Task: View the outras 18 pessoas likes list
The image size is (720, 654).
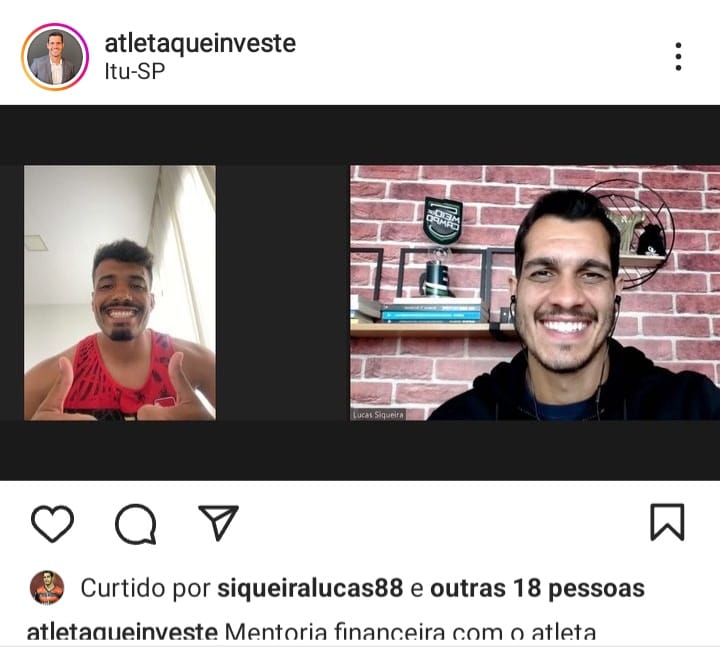Action: point(537,588)
